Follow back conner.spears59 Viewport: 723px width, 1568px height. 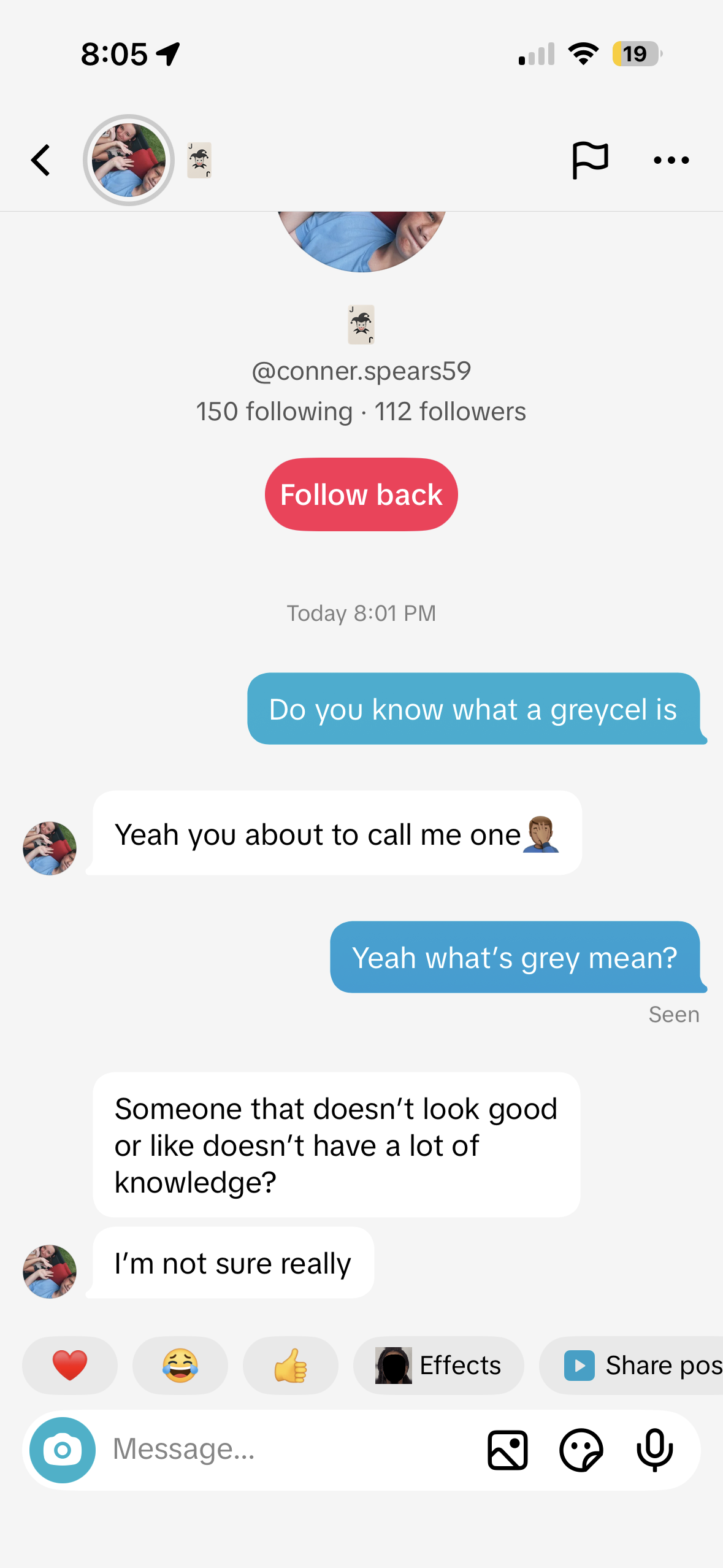click(361, 494)
